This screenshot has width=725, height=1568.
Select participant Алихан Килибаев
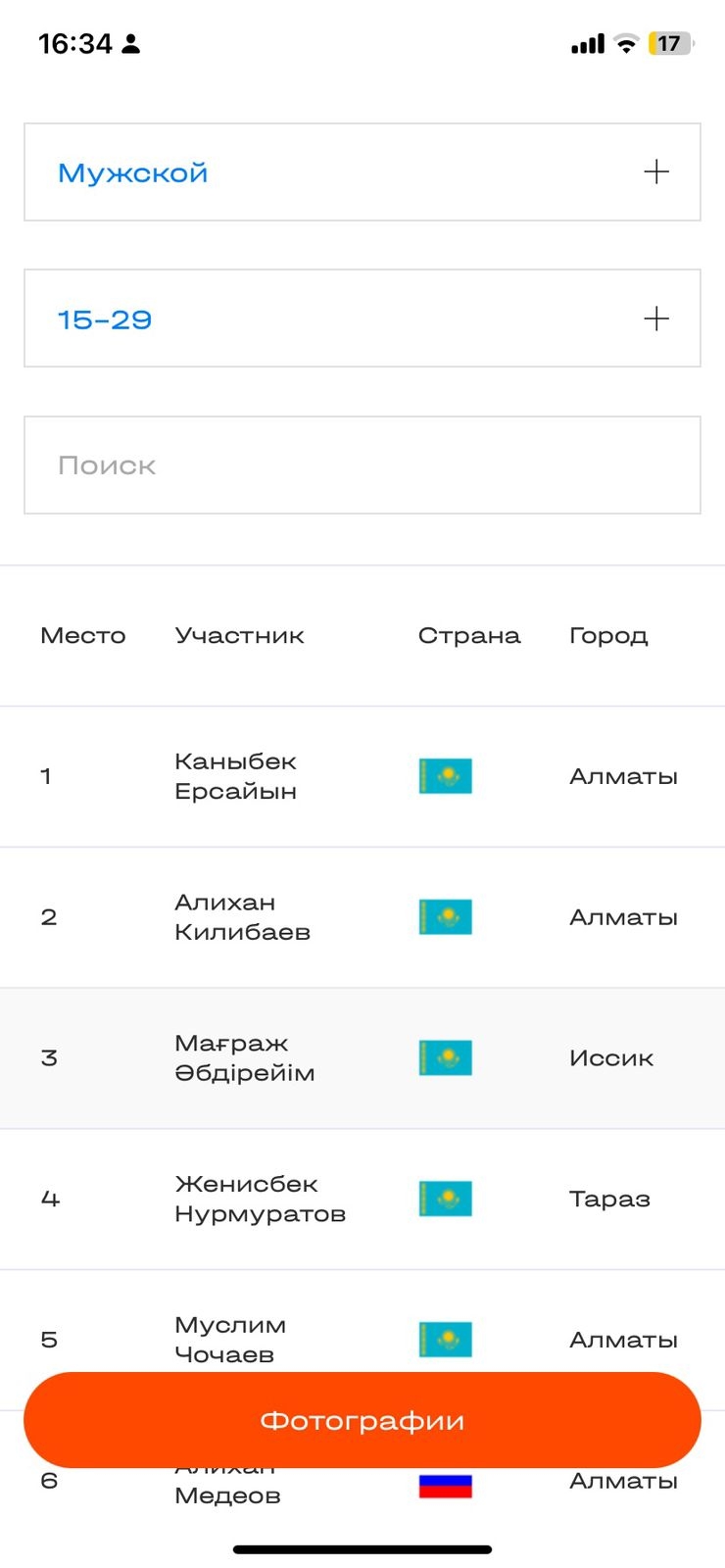[242, 917]
